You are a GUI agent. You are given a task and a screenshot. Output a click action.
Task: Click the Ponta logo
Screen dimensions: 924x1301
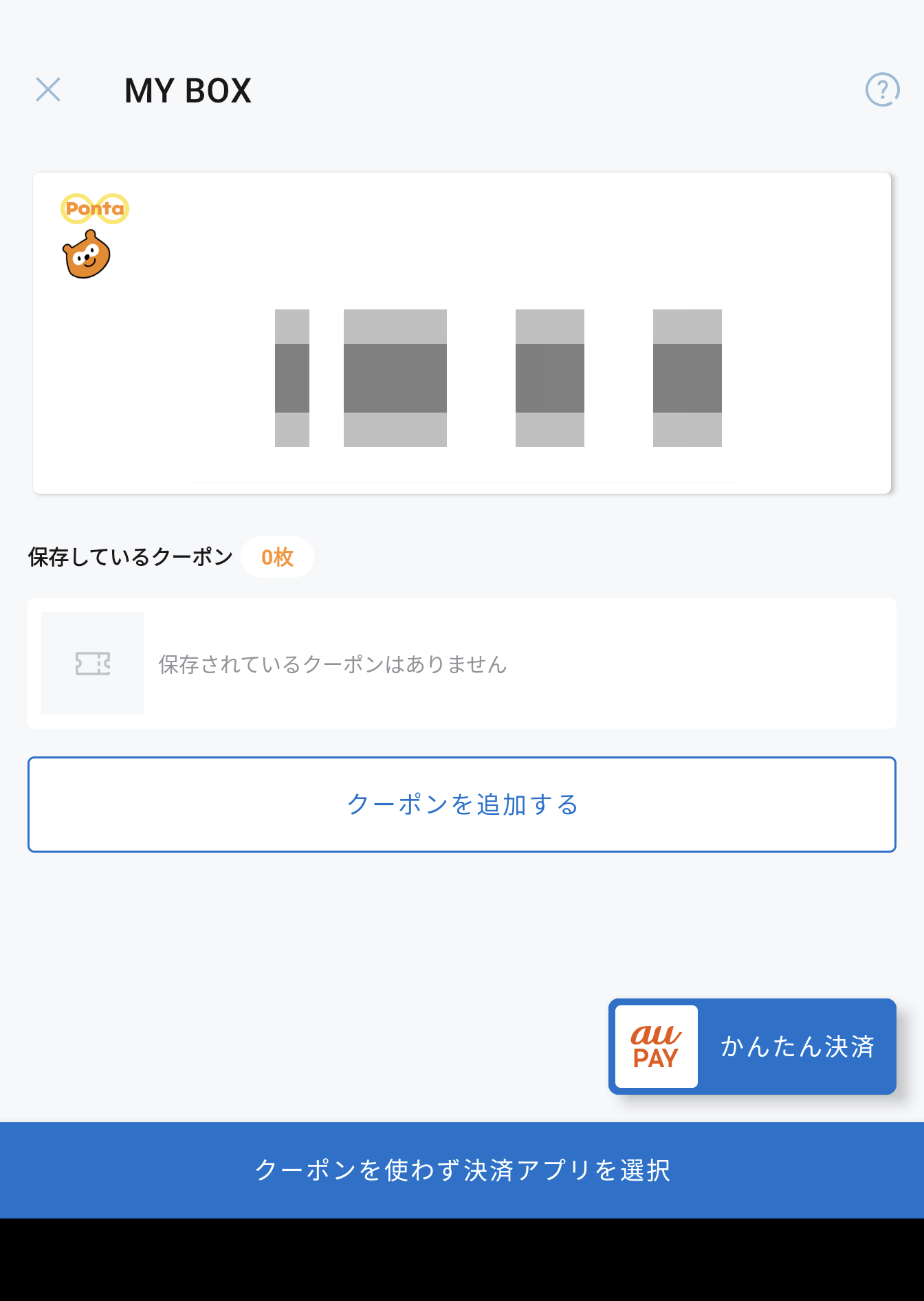(x=93, y=208)
